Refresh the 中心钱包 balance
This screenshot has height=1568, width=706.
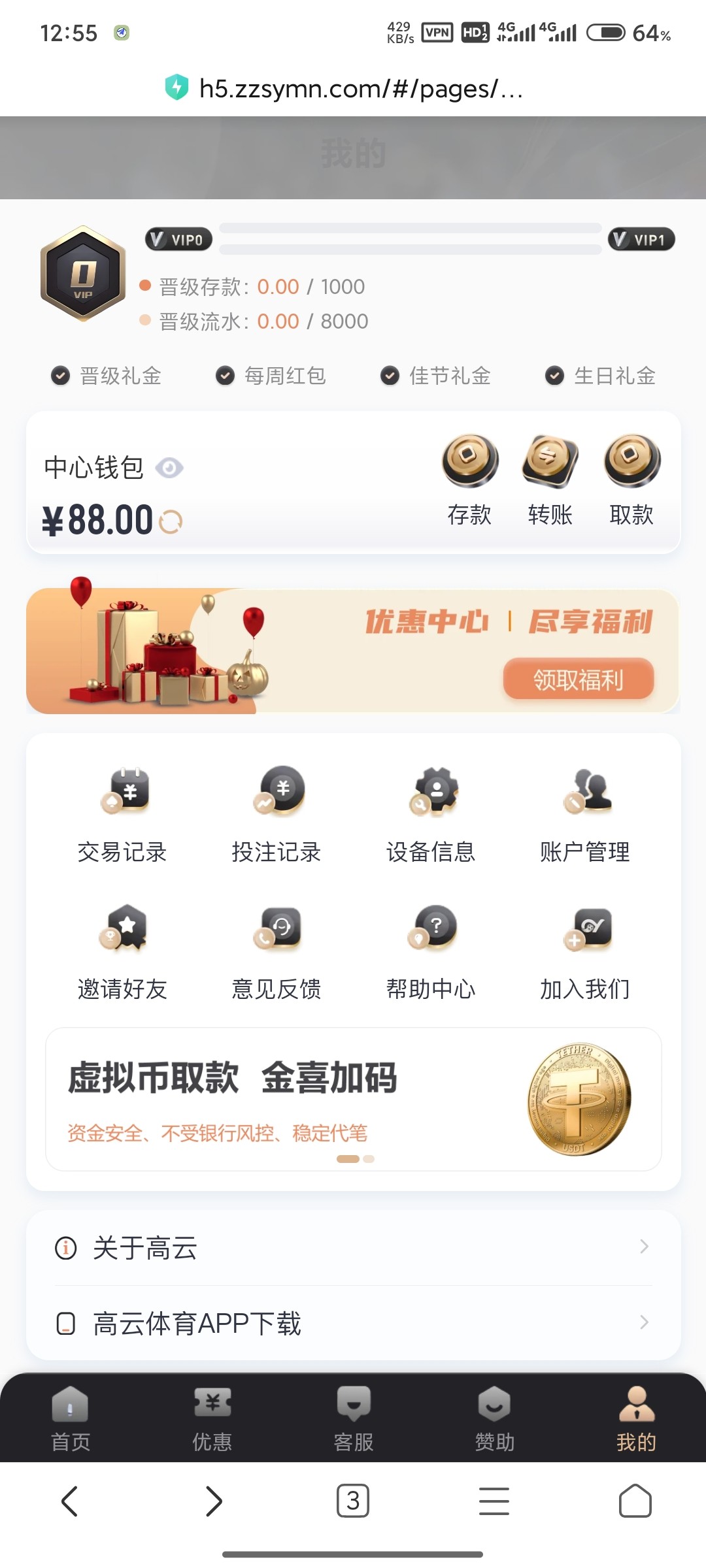171,521
